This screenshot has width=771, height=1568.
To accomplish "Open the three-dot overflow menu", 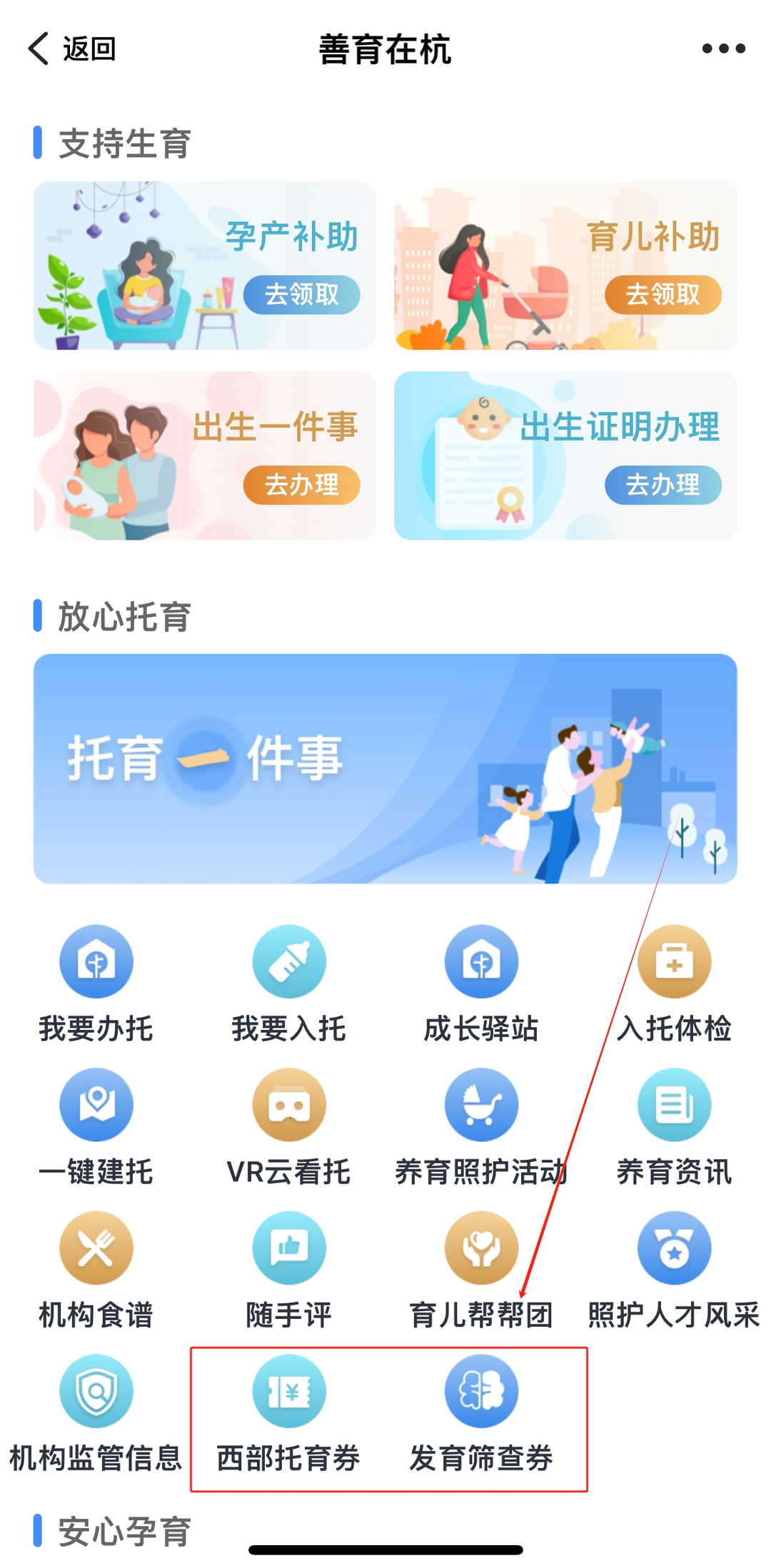I will pos(723,49).
